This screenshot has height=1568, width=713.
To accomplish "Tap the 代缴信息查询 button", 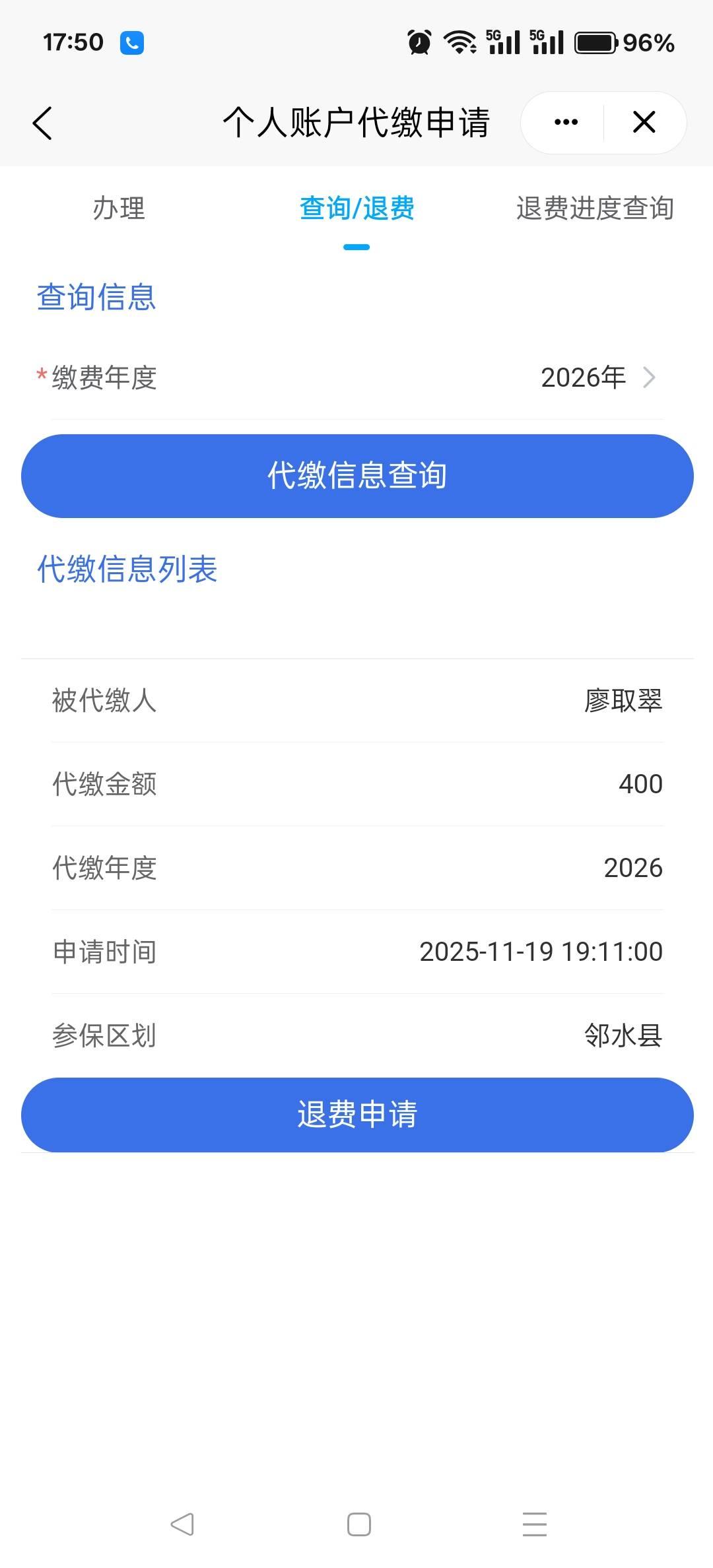I will point(357,476).
